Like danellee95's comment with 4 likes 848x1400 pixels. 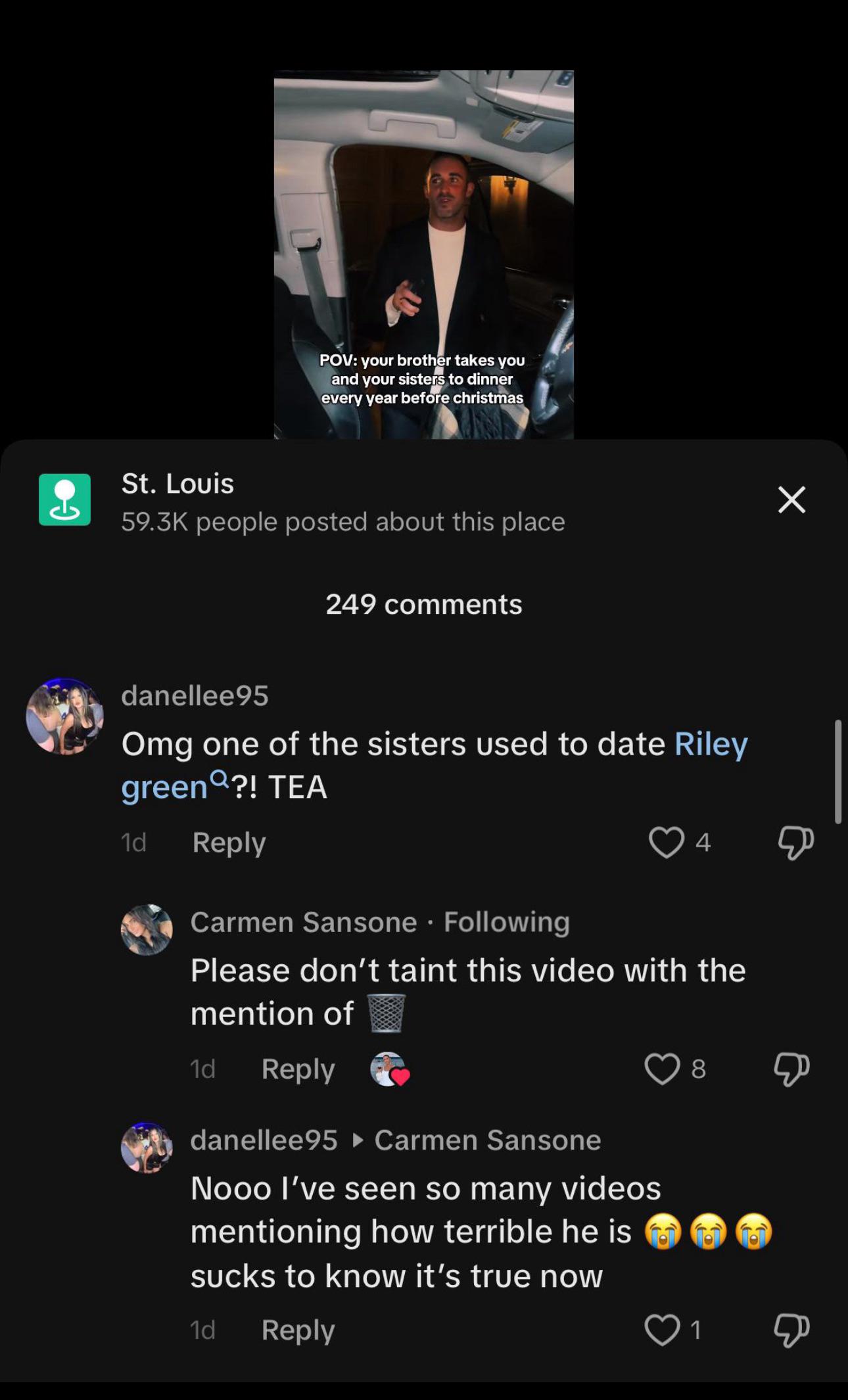[666, 842]
